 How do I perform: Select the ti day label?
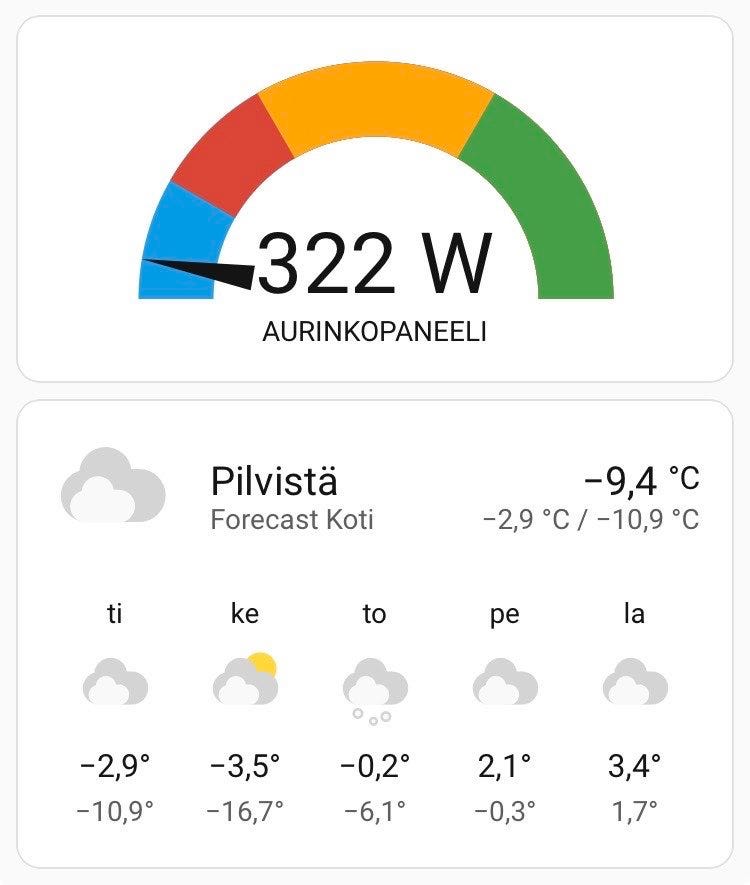pyautogui.click(x=113, y=614)
